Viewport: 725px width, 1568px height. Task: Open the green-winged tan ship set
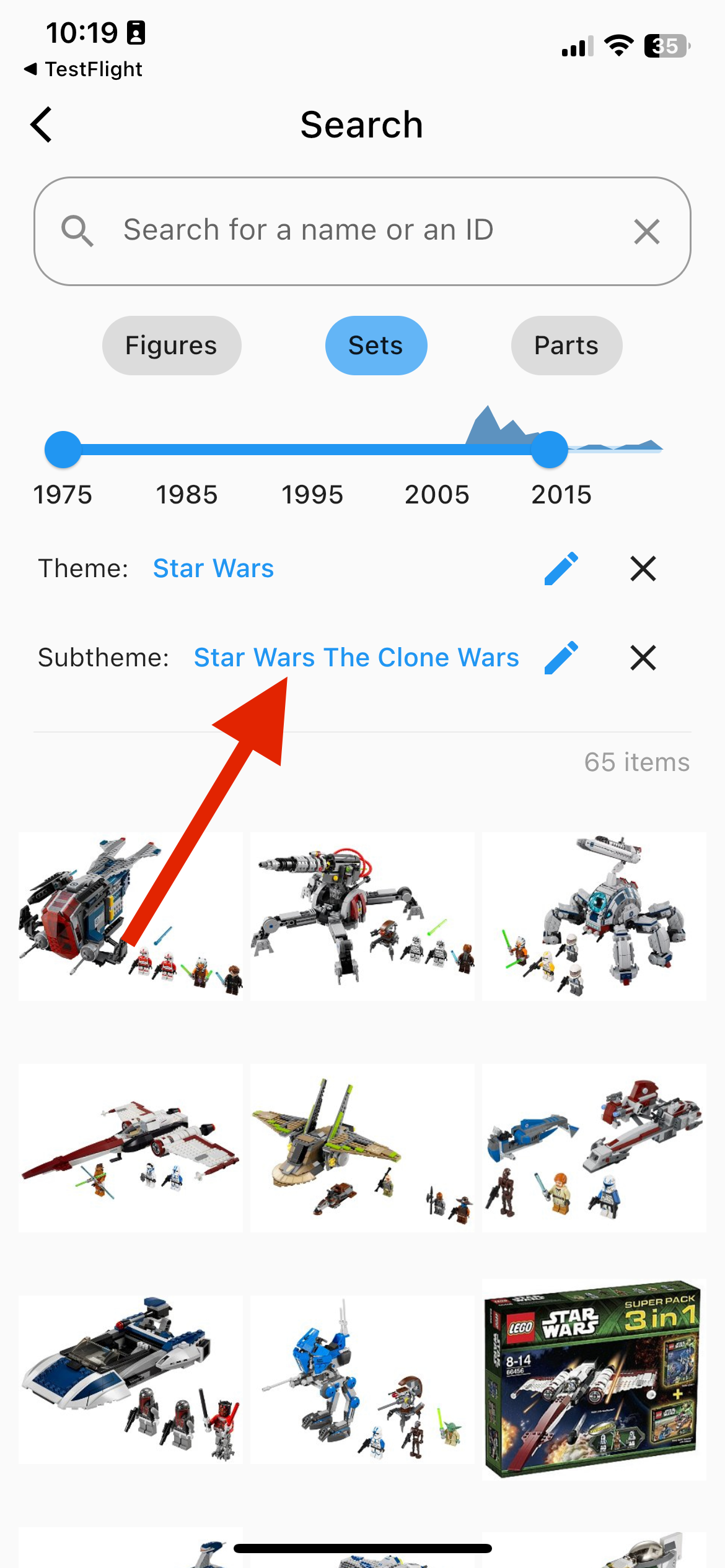tap(362, 1147)
